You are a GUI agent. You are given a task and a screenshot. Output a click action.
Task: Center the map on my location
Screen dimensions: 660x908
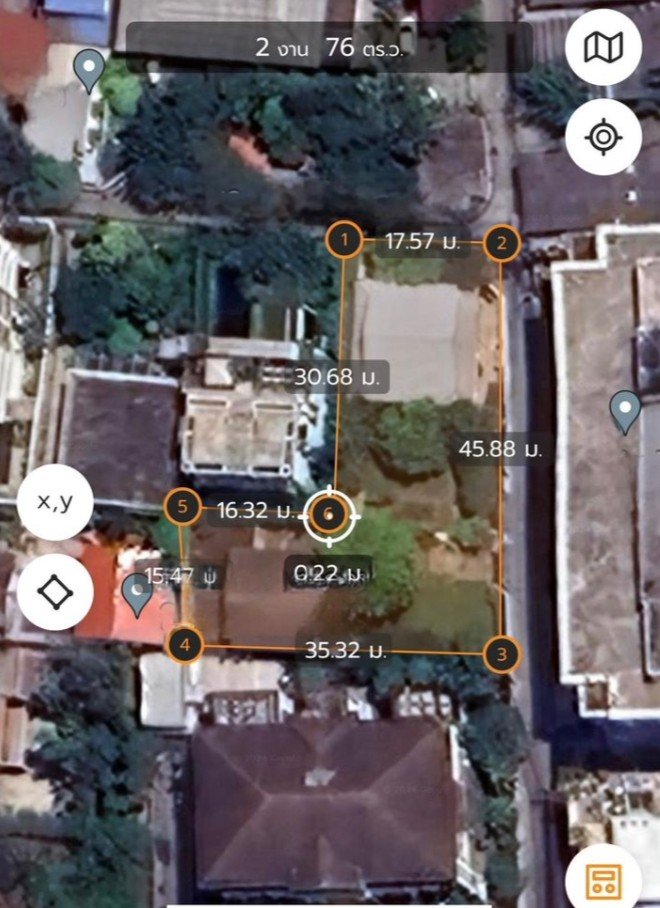click(603, 137)
